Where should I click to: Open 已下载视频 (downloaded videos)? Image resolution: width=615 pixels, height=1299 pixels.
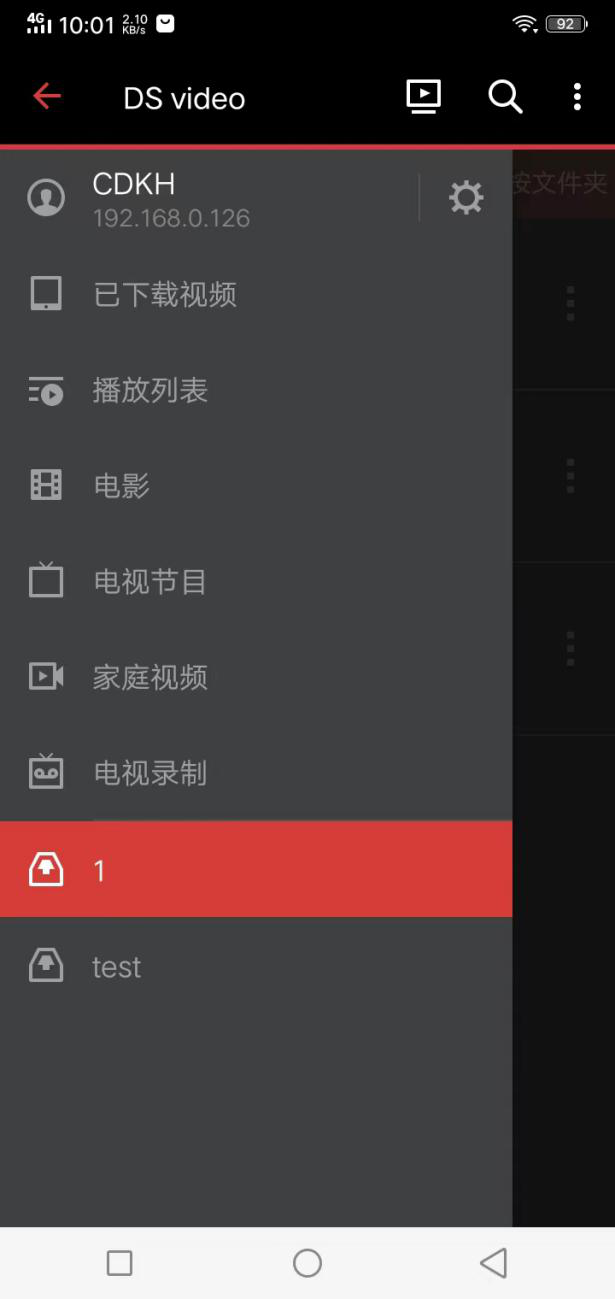256,294
